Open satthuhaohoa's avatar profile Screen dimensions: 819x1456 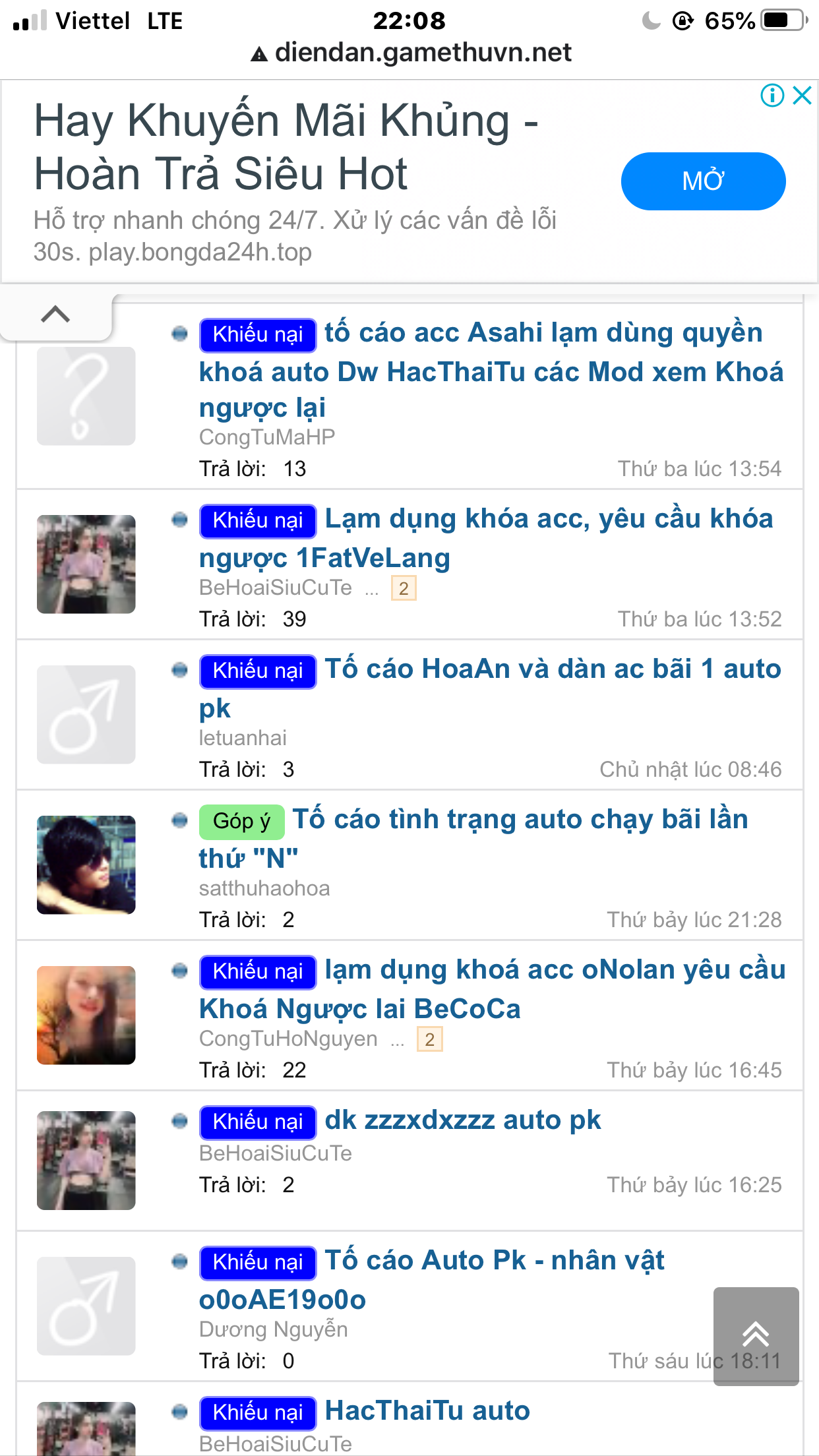click(86, 864)
